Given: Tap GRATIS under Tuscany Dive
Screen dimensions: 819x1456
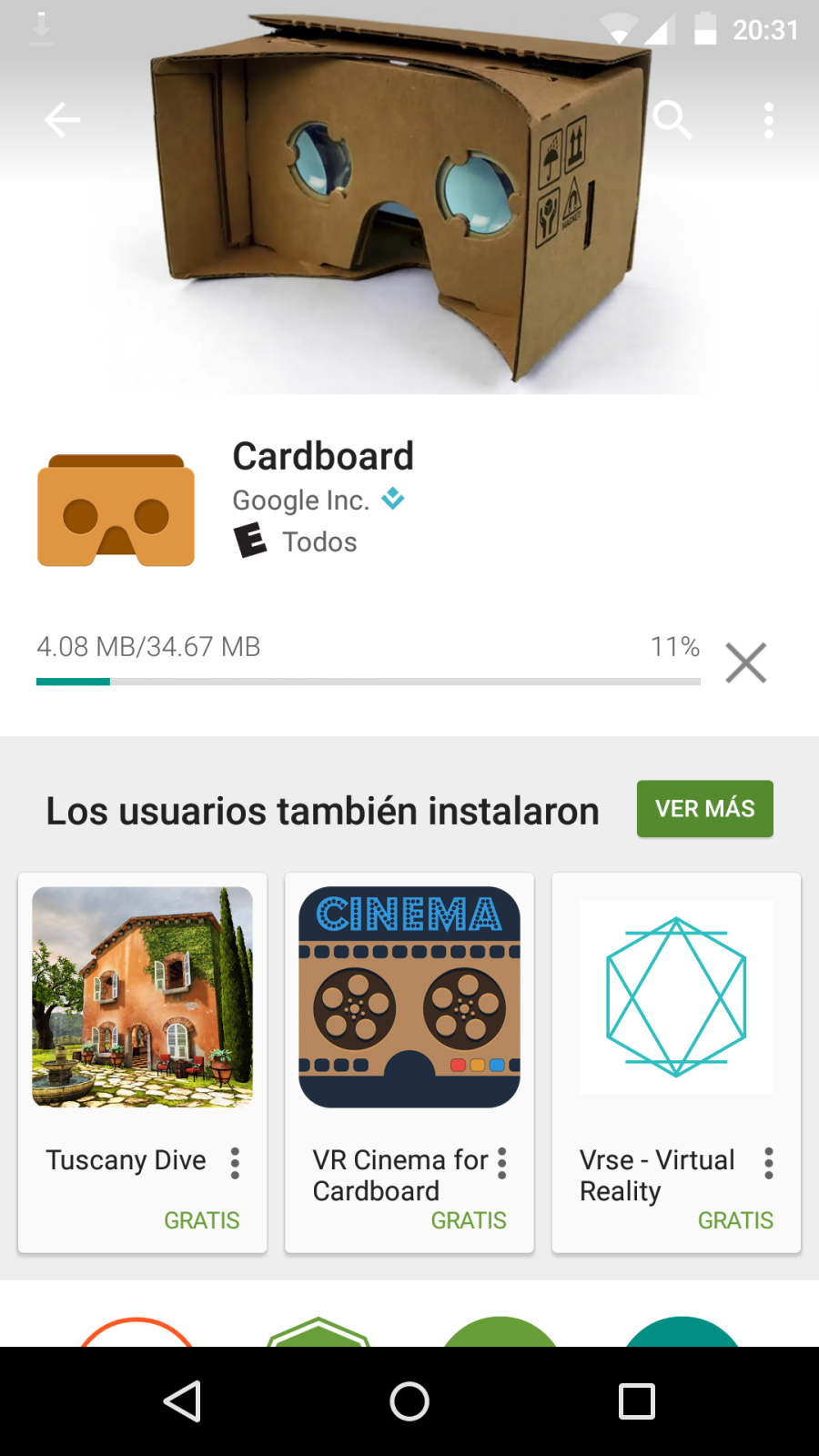Looking at the screenshot, I should (202, 1219).
